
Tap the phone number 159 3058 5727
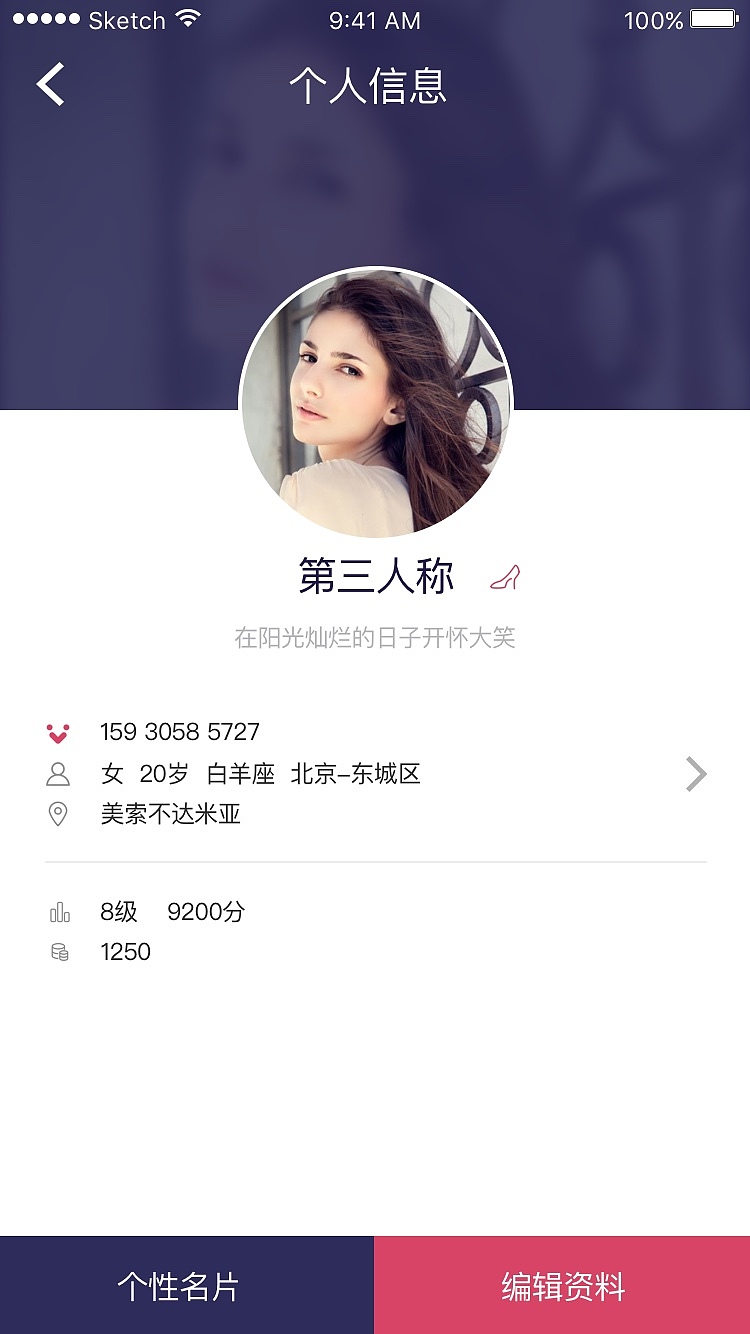click(x=180, y=732)
